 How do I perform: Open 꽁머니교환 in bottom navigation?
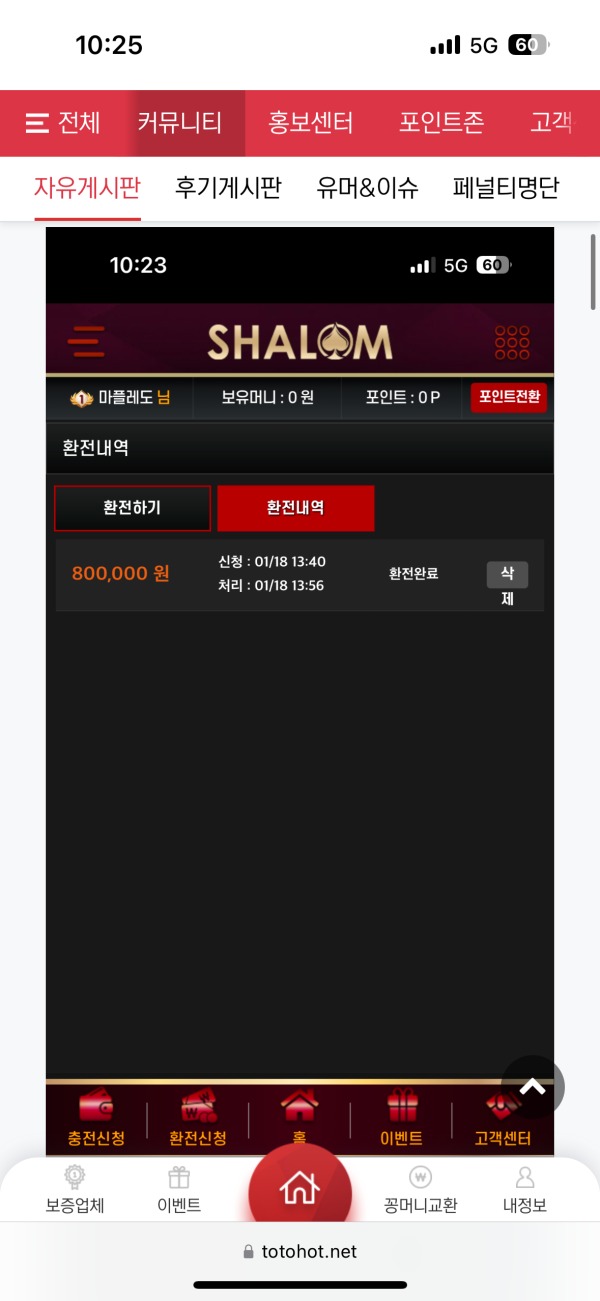click(x=421, y=1189)
